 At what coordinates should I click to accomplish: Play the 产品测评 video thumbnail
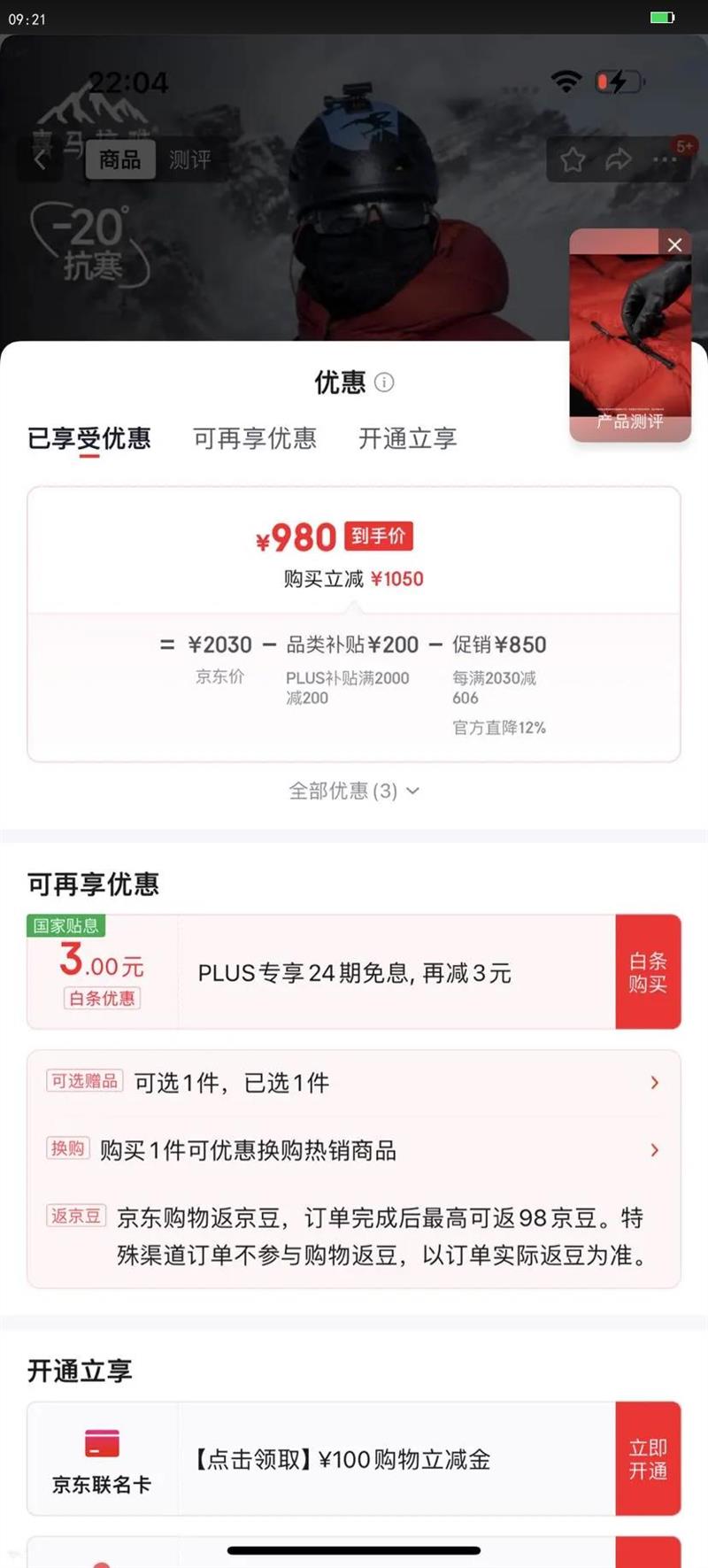coord(628,336)
